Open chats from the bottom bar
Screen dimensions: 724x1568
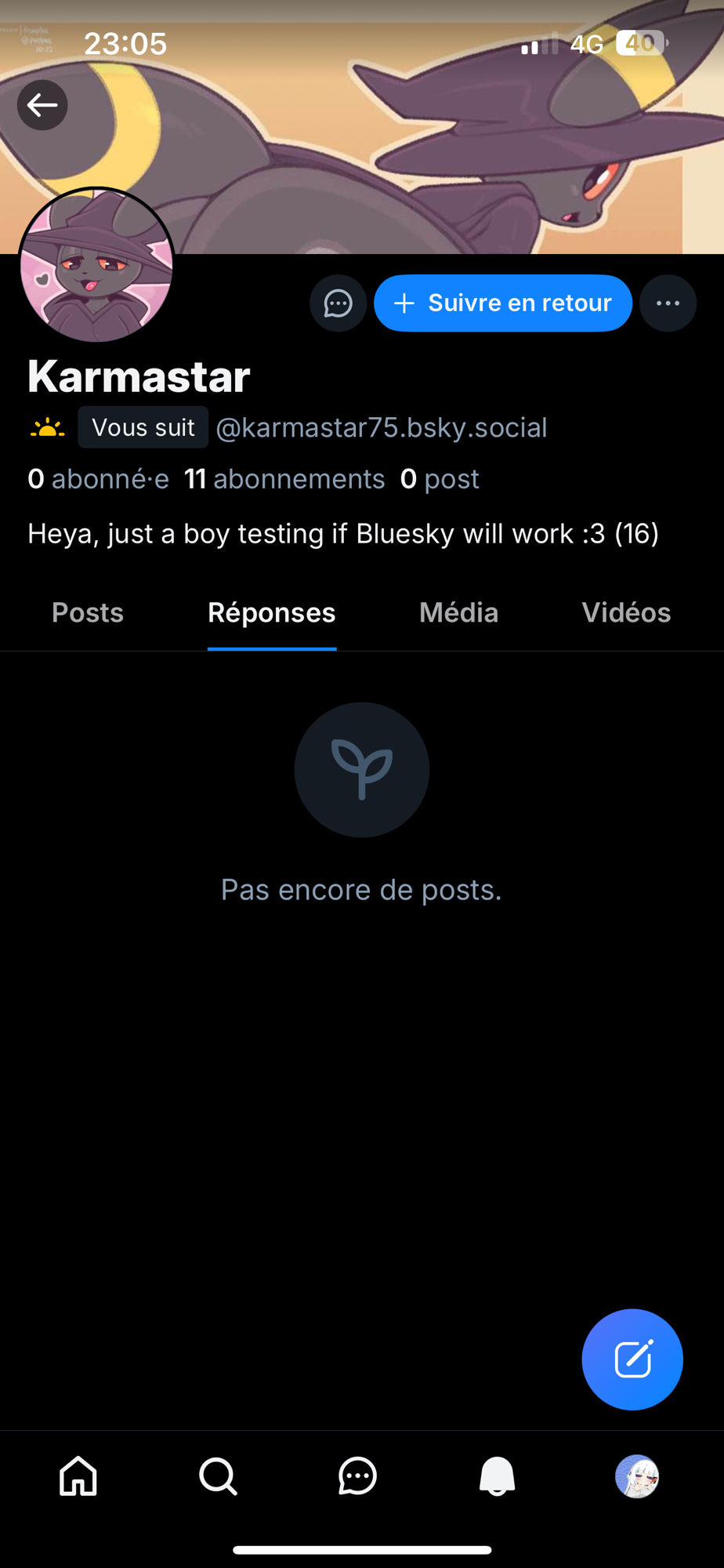click(x=357, y=1477)
